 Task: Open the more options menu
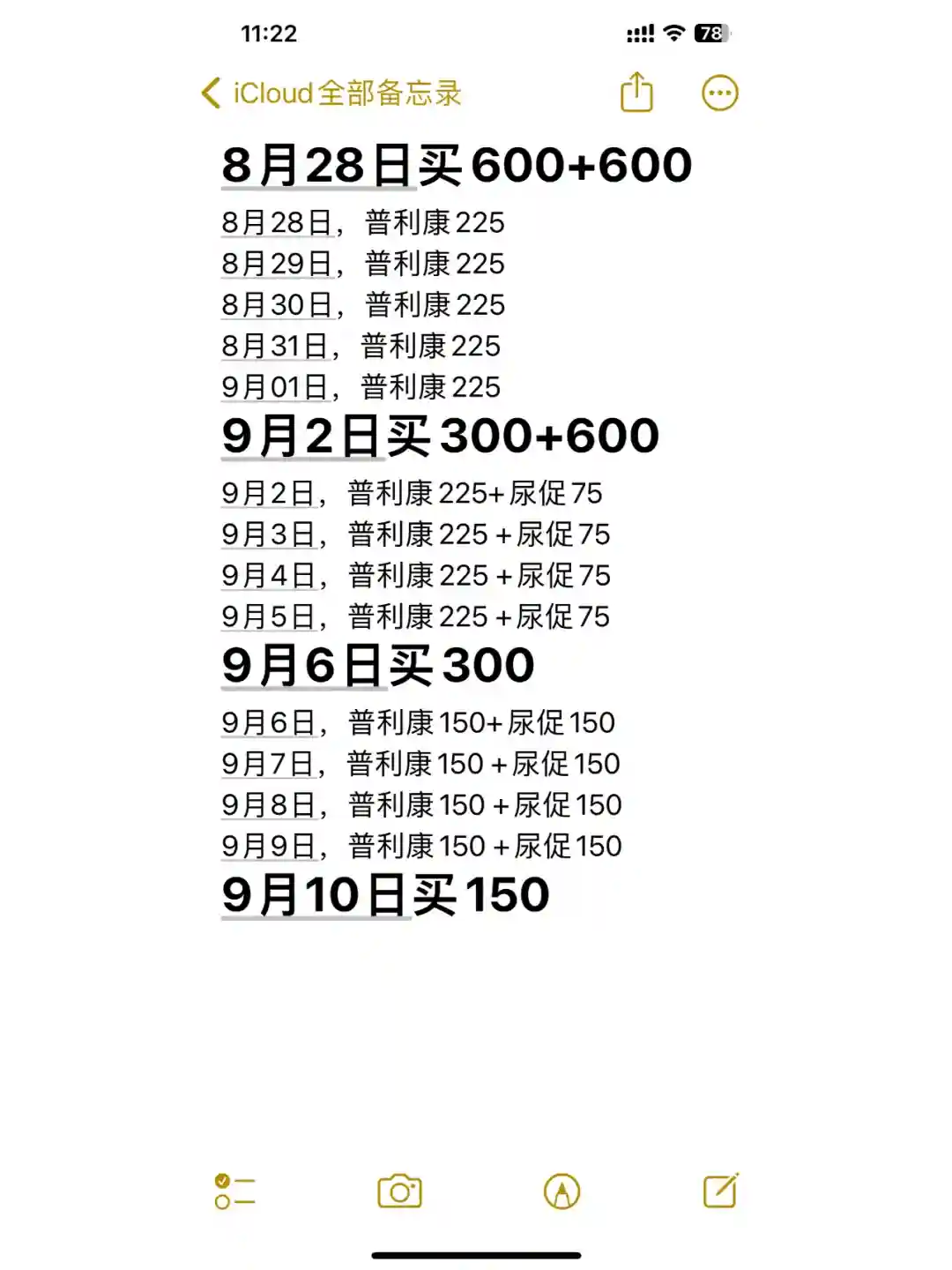[x=719, y=93]
